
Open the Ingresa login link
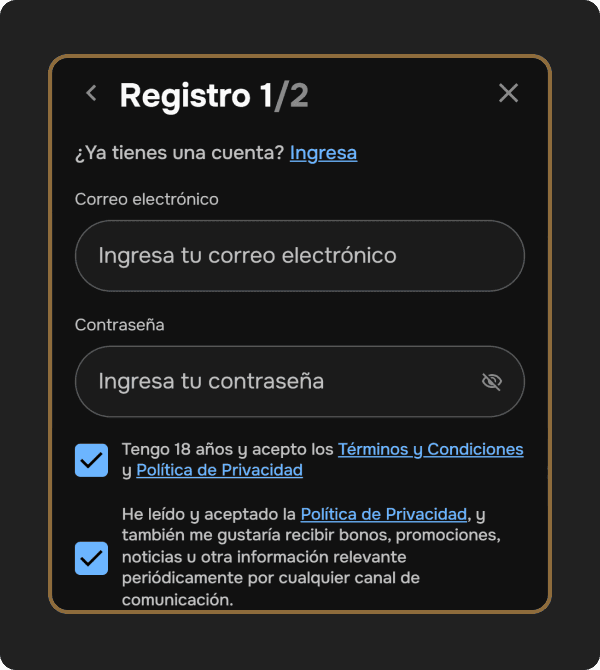[x=323, y=153]
